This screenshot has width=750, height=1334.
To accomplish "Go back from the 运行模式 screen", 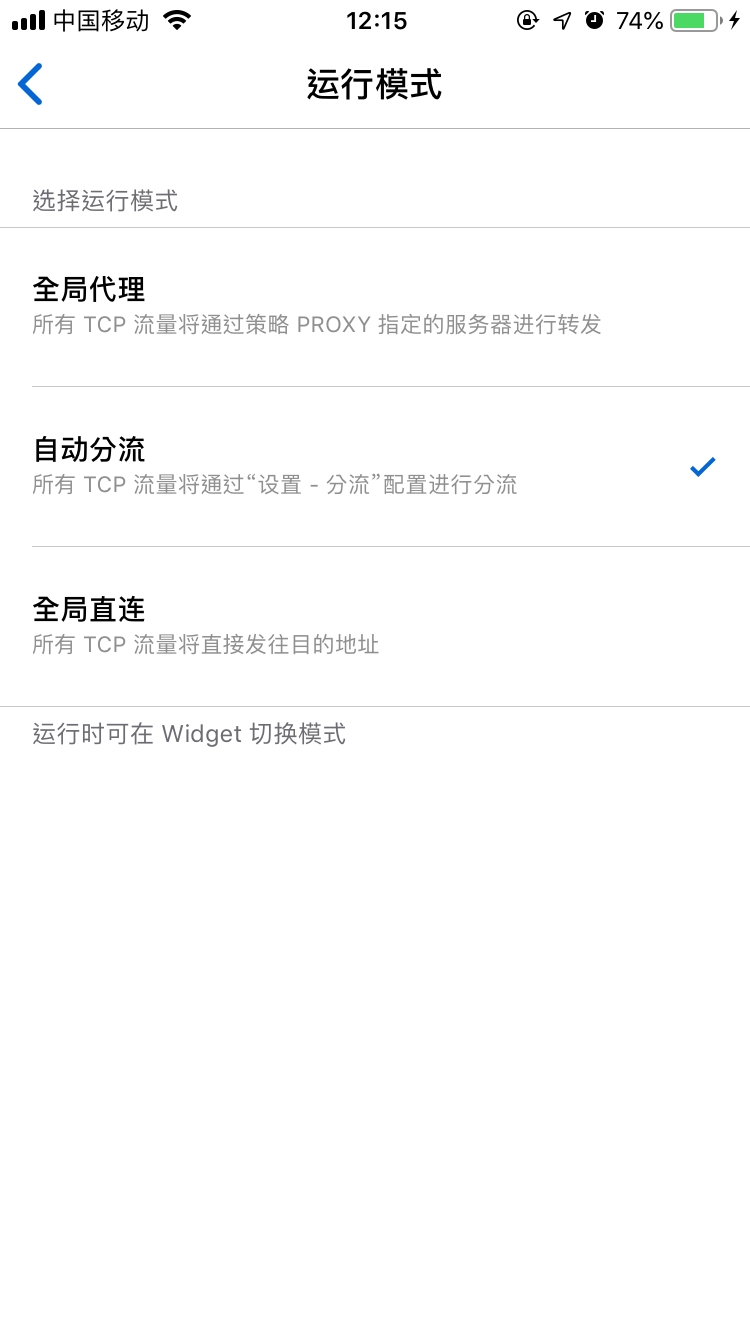I will tap(31, 84).
